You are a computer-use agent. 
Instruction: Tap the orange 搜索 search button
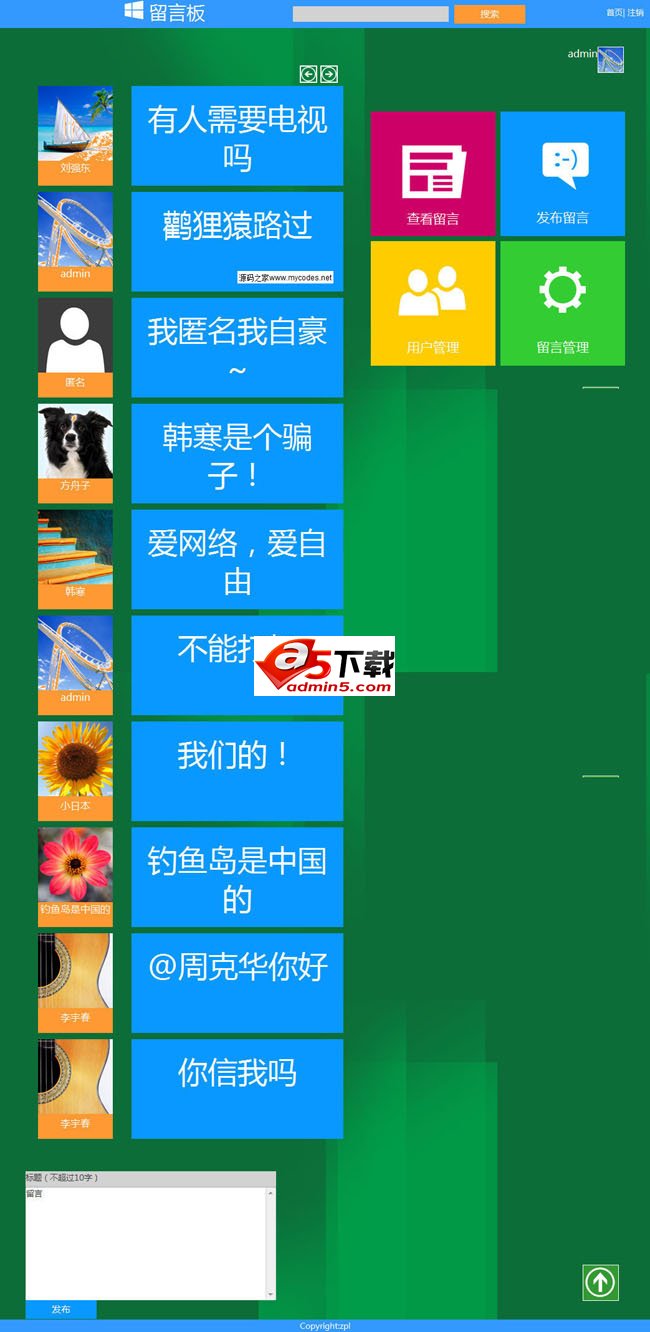[489, 14]
